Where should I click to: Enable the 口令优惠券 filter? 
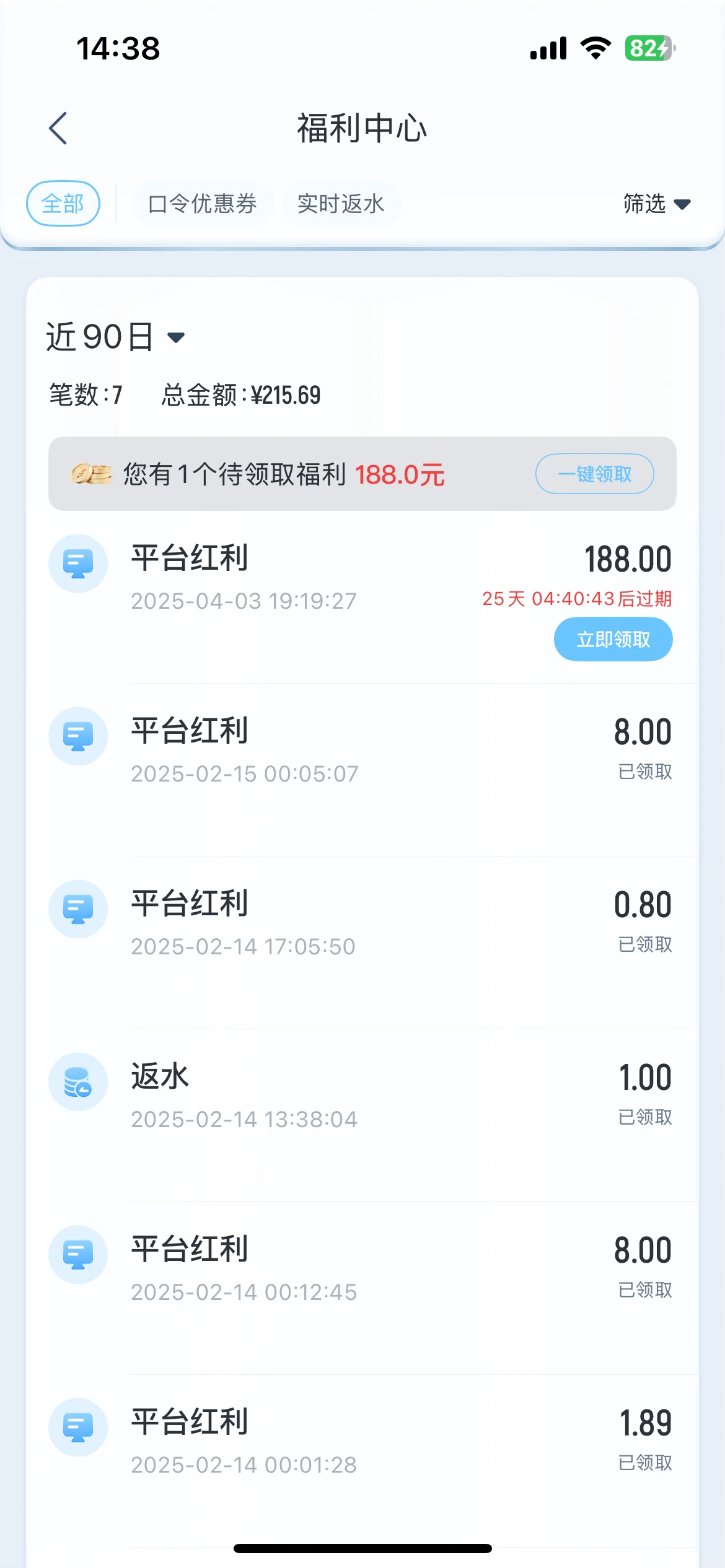coord(203,203)
